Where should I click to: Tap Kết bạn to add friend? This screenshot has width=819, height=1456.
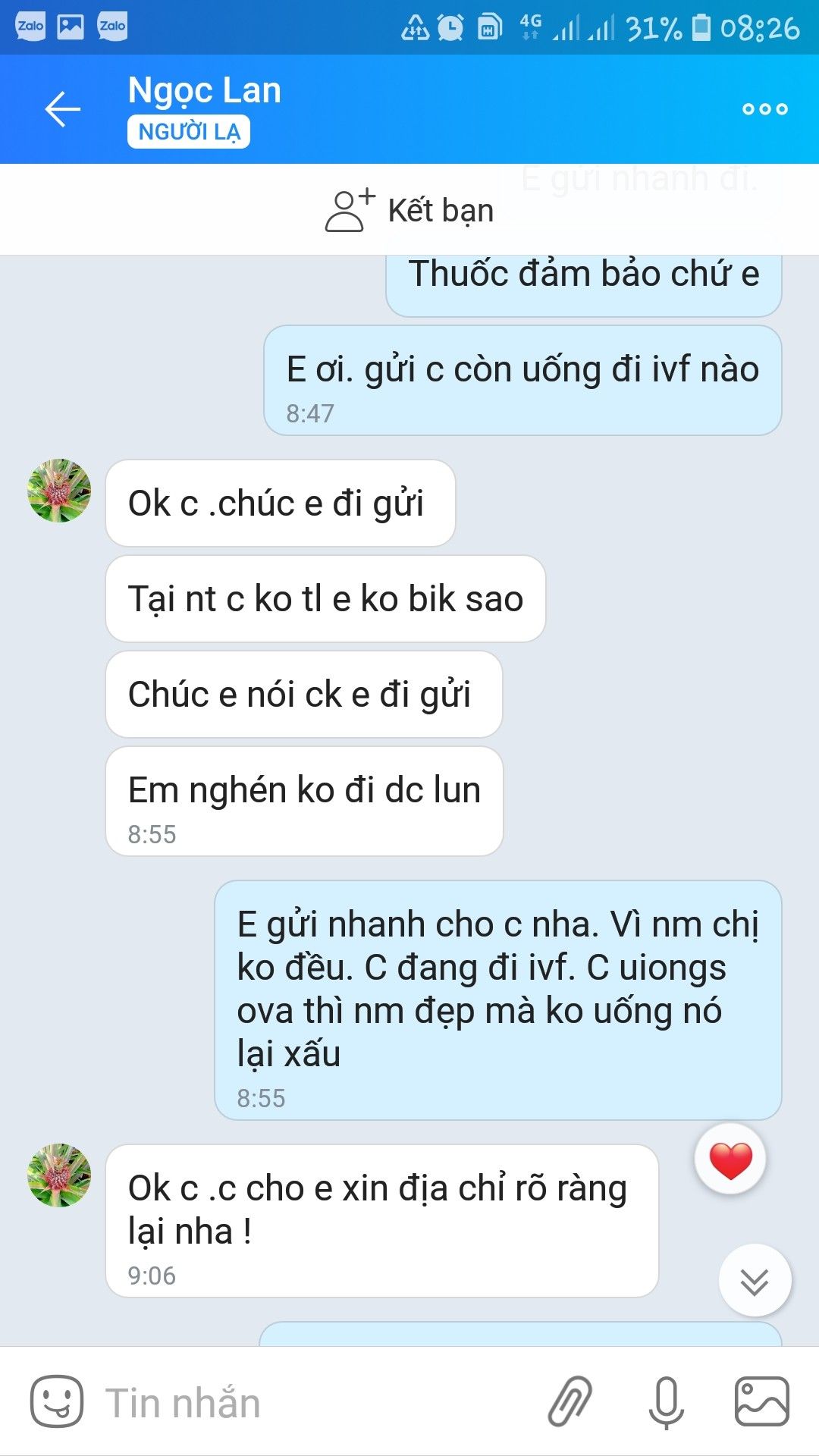[x=409, y=210]
